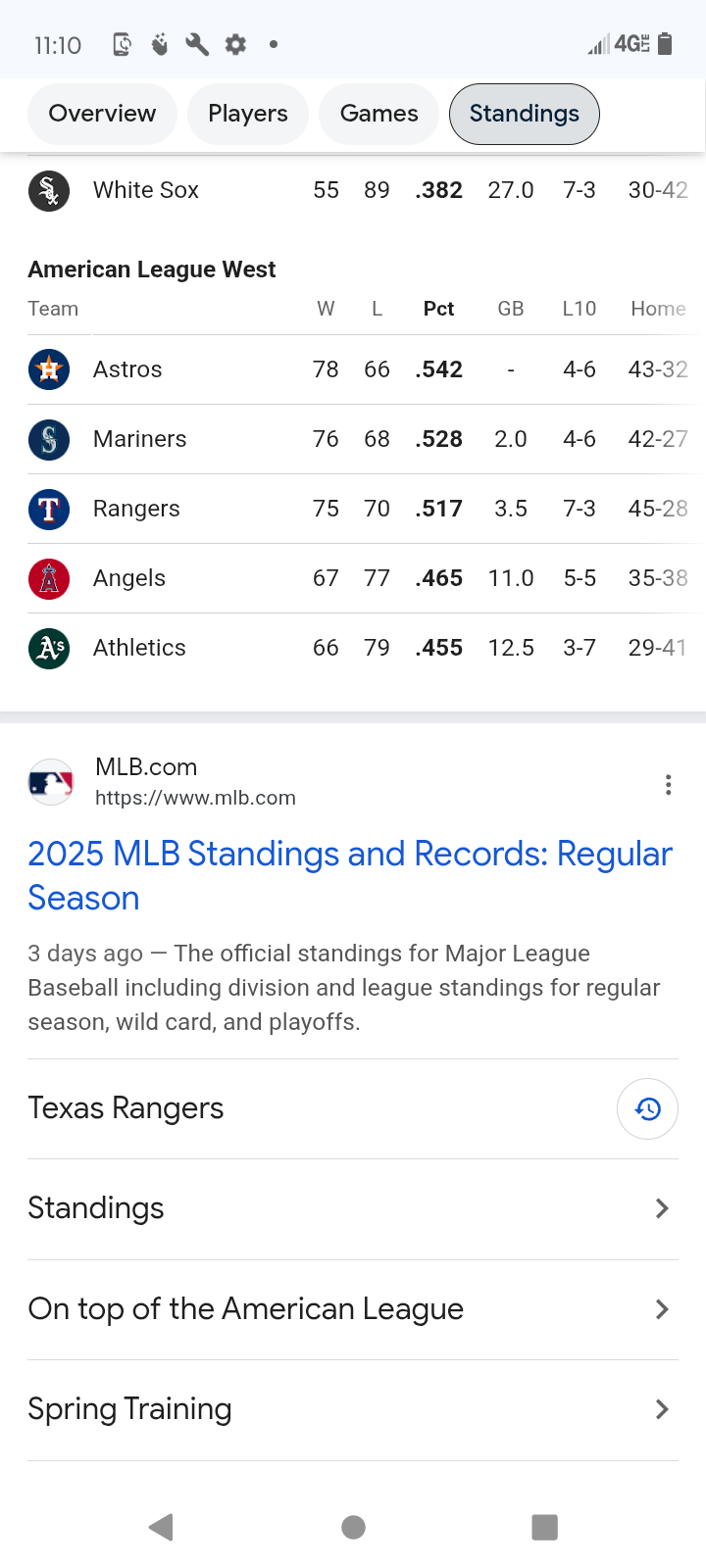Tap the MLB.com favicon
The height and width of the screenshot is (1568, 706).
(50, 781)
